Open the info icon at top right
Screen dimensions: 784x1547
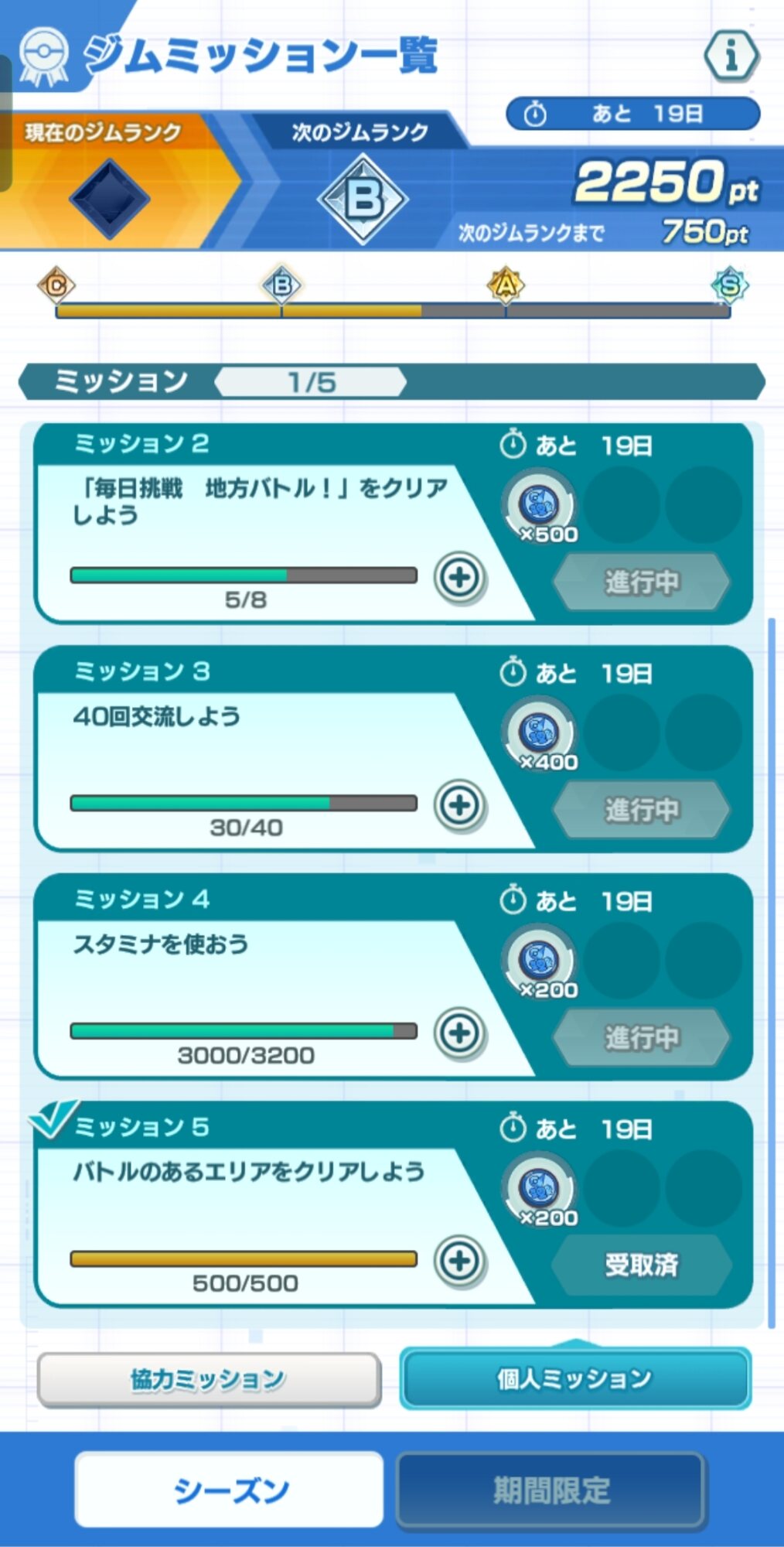point(731,56)
